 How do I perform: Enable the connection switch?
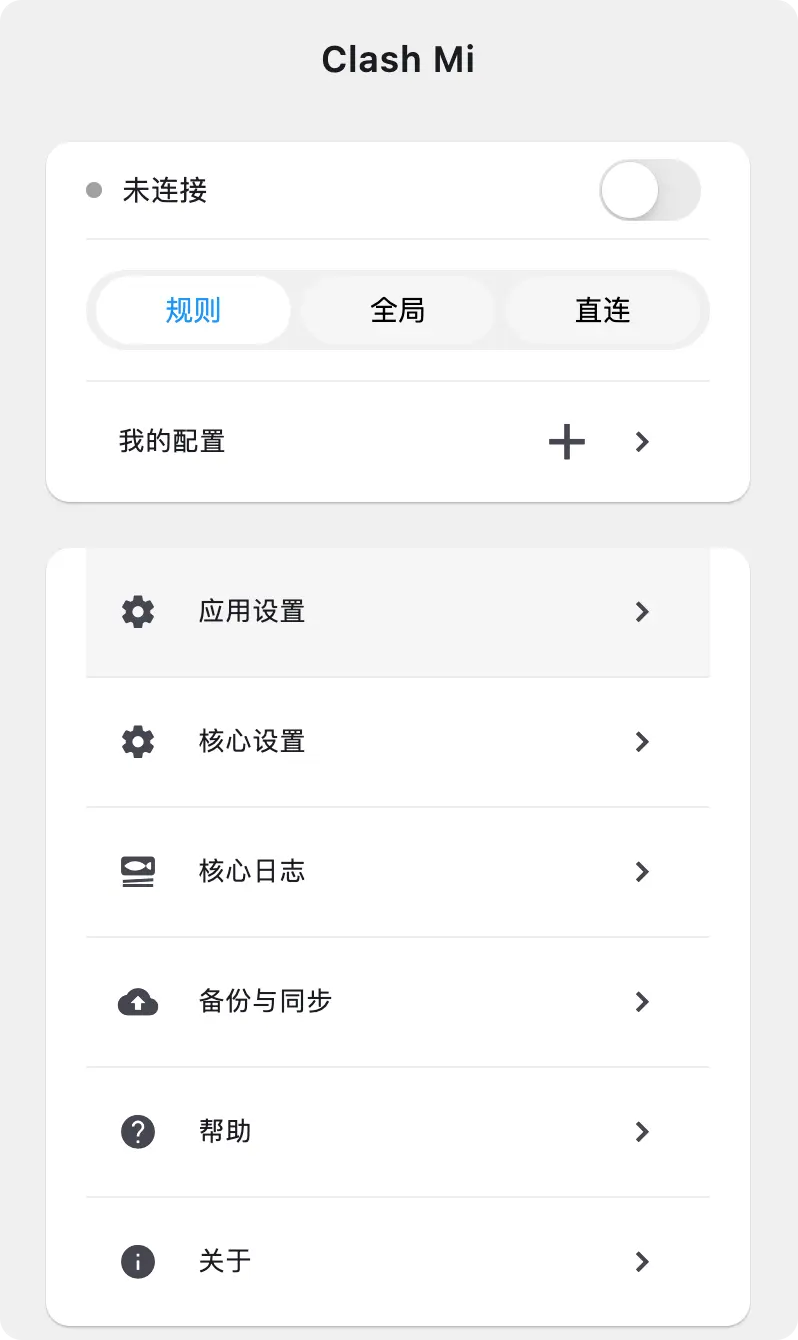(650, 190)
